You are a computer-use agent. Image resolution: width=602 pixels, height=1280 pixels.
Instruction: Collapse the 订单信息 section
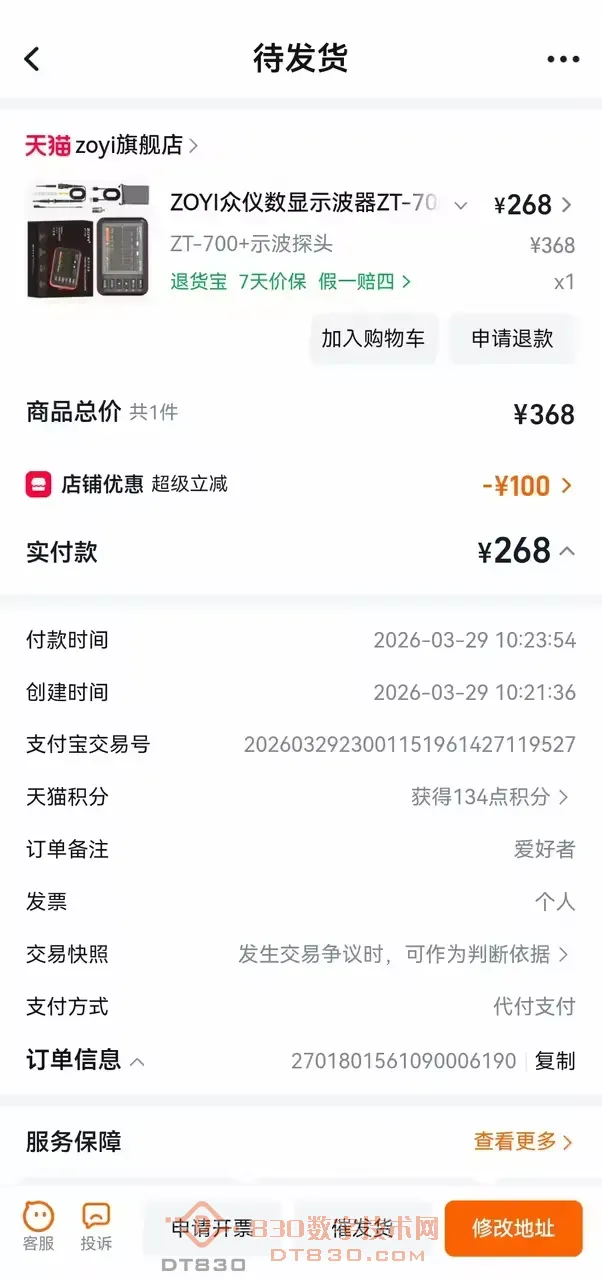pos(137,1061)
